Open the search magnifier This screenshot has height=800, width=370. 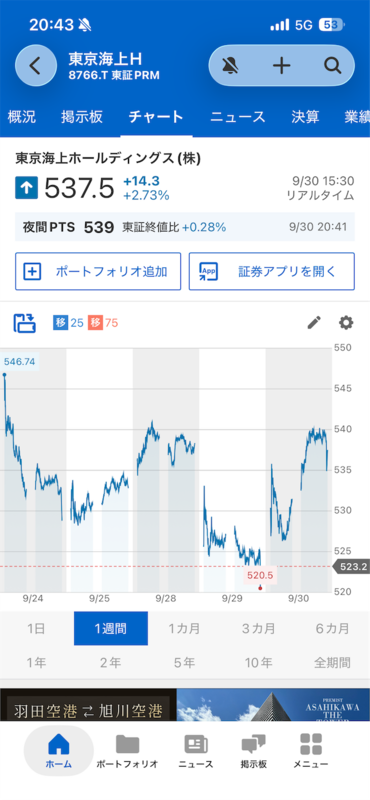click(332, 65)
